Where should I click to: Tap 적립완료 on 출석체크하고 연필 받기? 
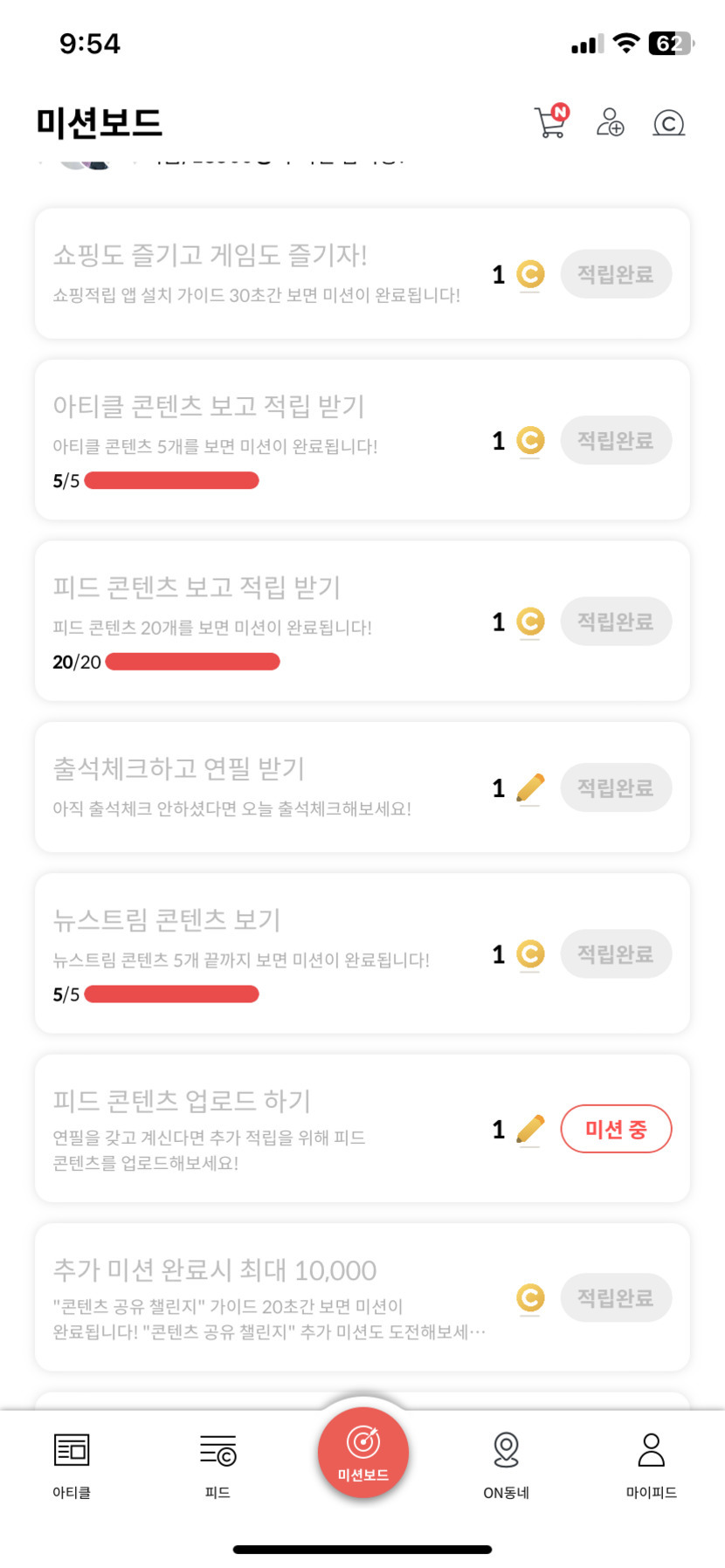pyautogui.click(x=616, y=787)
